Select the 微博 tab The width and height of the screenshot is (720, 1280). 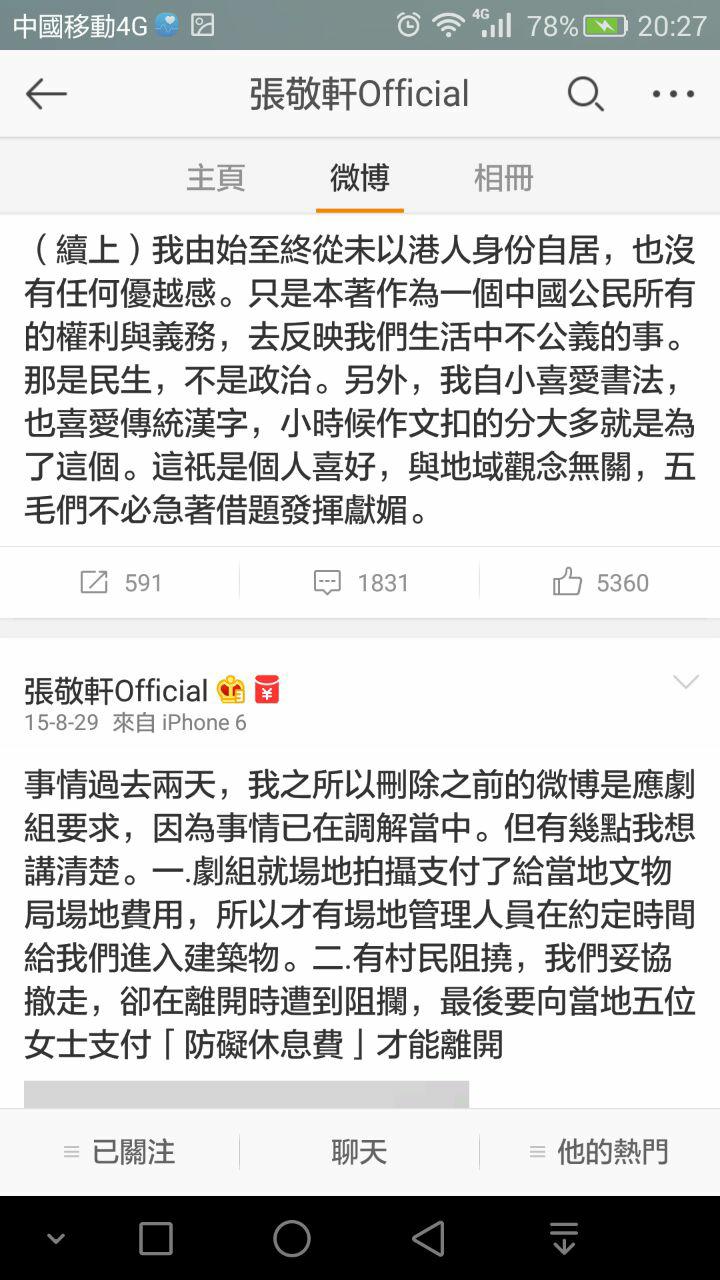(359, 178)
